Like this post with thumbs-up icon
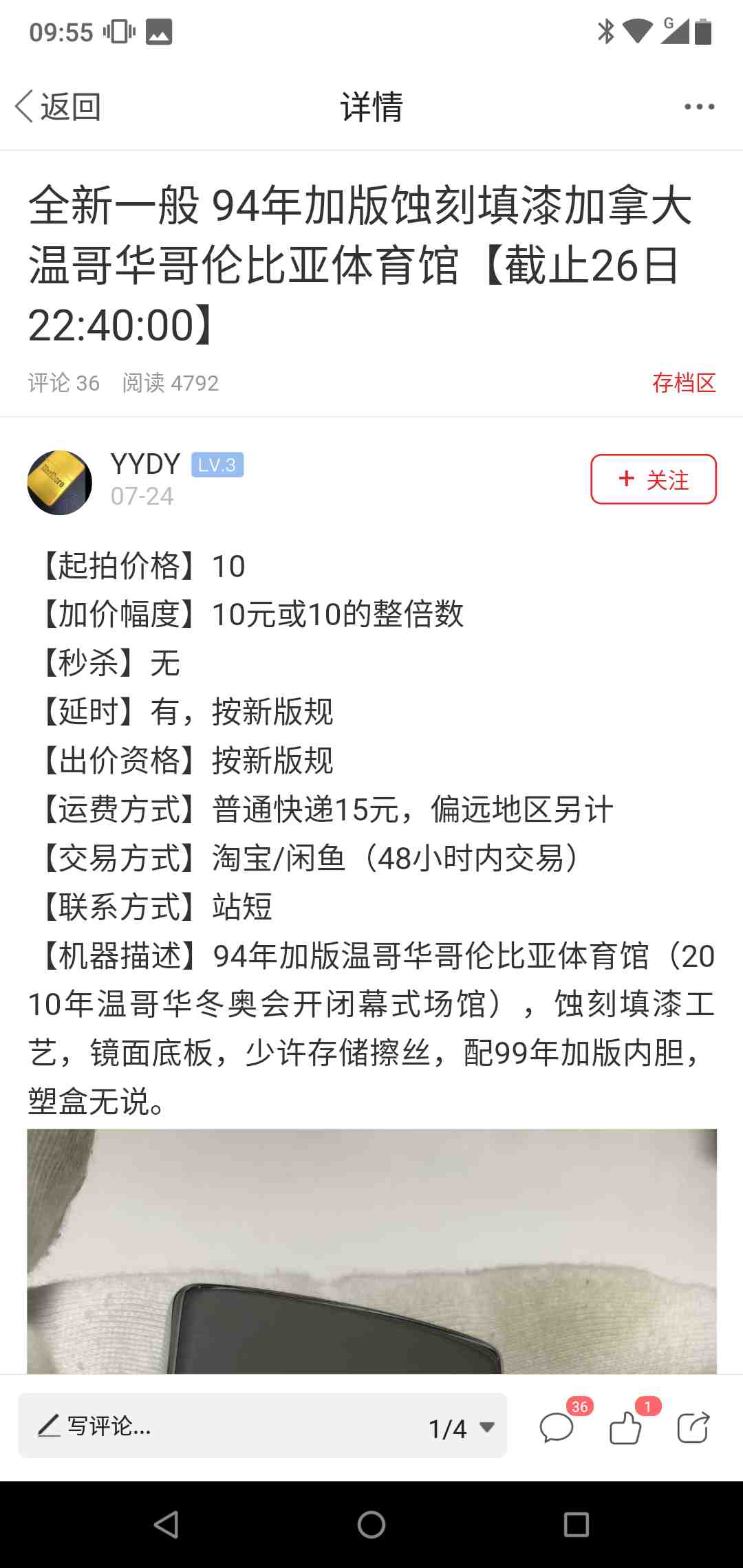The height and width of the screenshot is (1568, 743). pyautogui.click(x=625, y=1428)
